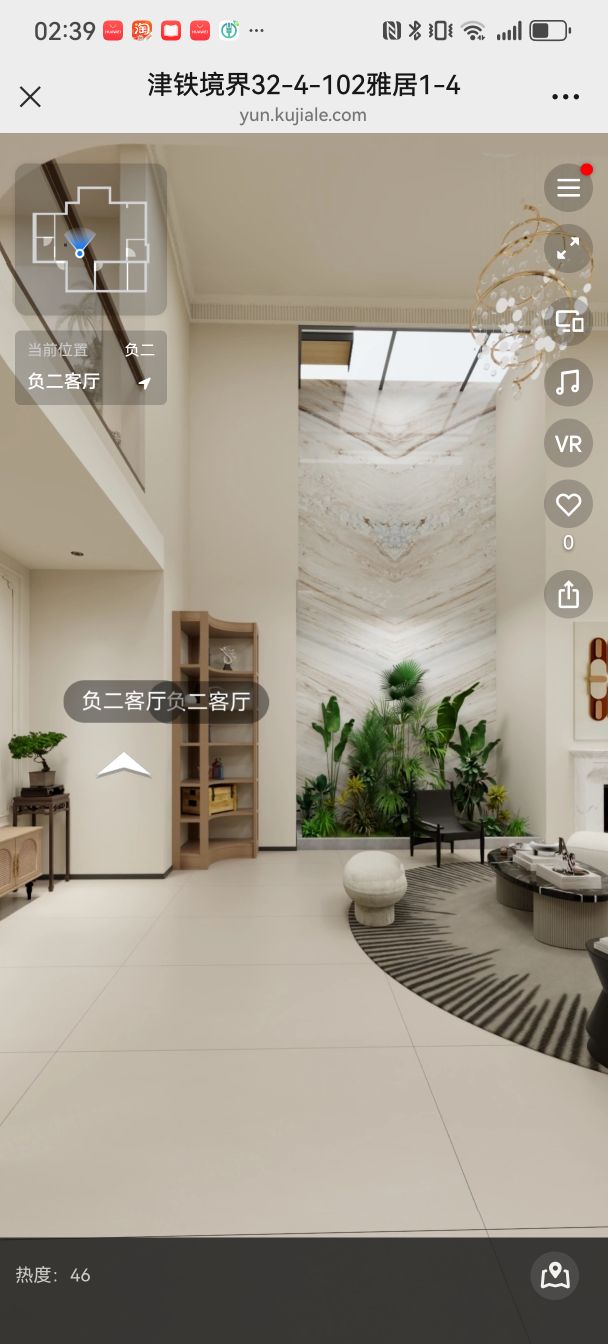The width and height of the screenshot is (608, 1344).
Task: Open the multi-device view icon
Action: 568,321
